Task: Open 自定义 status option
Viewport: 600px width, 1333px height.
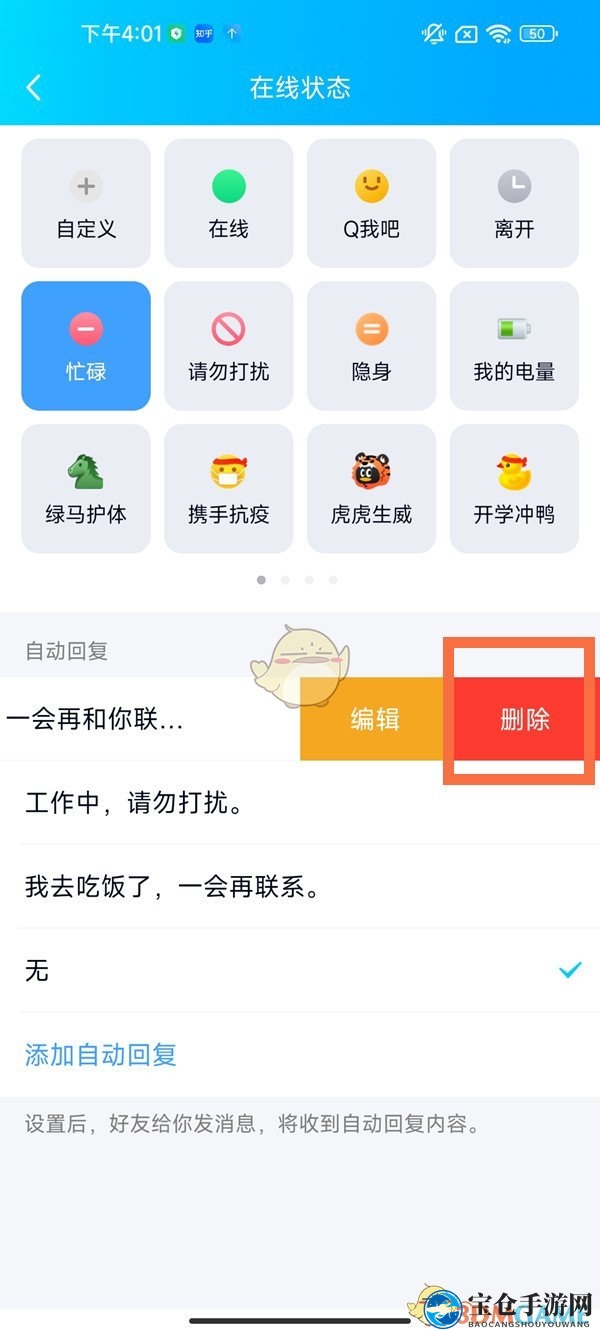Action: point(86,203)
